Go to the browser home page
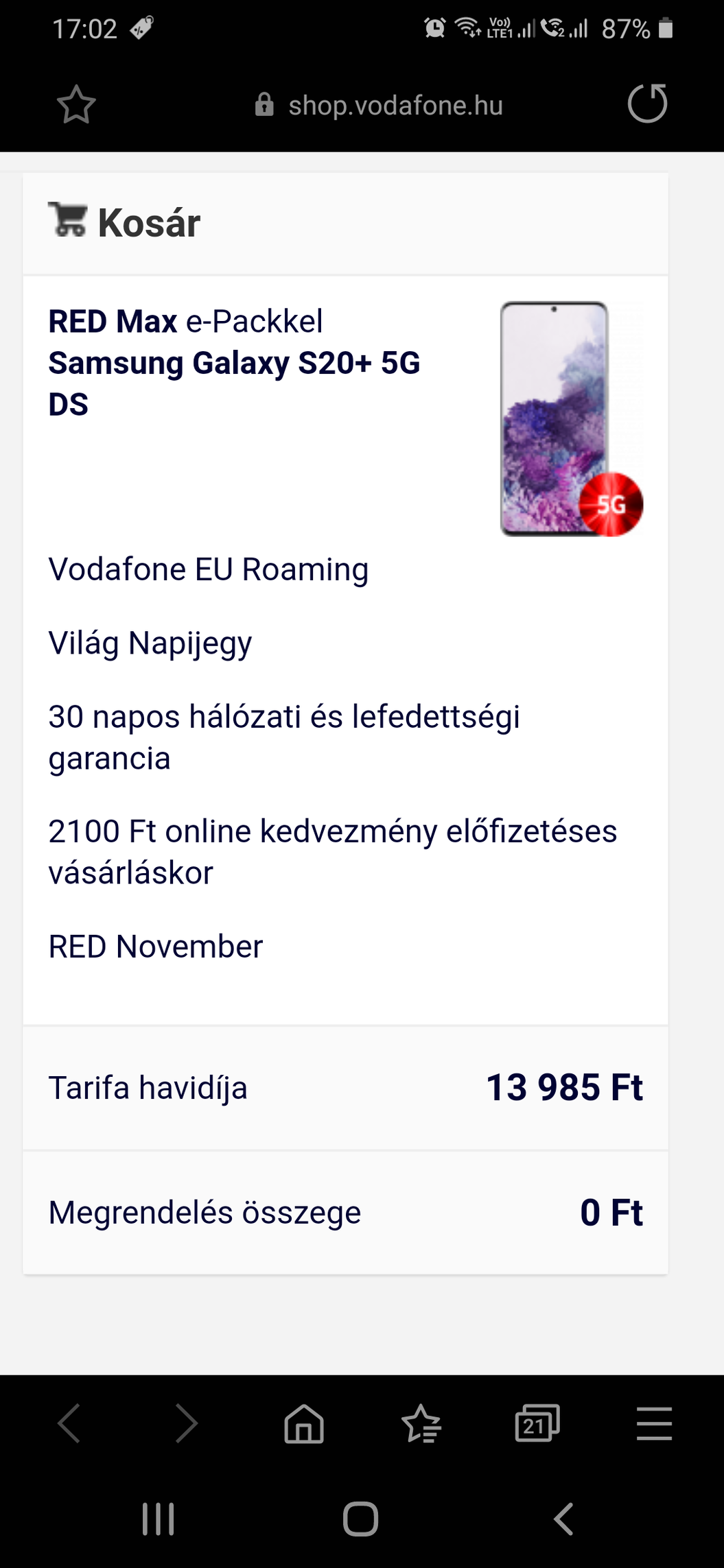The height and width of the screenshot is (1568, 724). (x=304, y=1424)
